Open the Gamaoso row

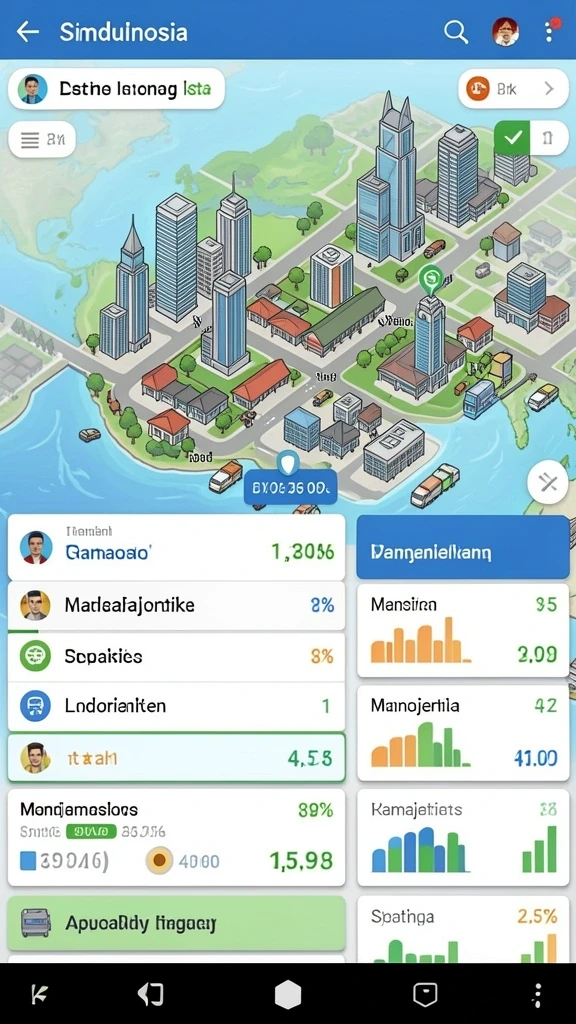coord(176,547)
